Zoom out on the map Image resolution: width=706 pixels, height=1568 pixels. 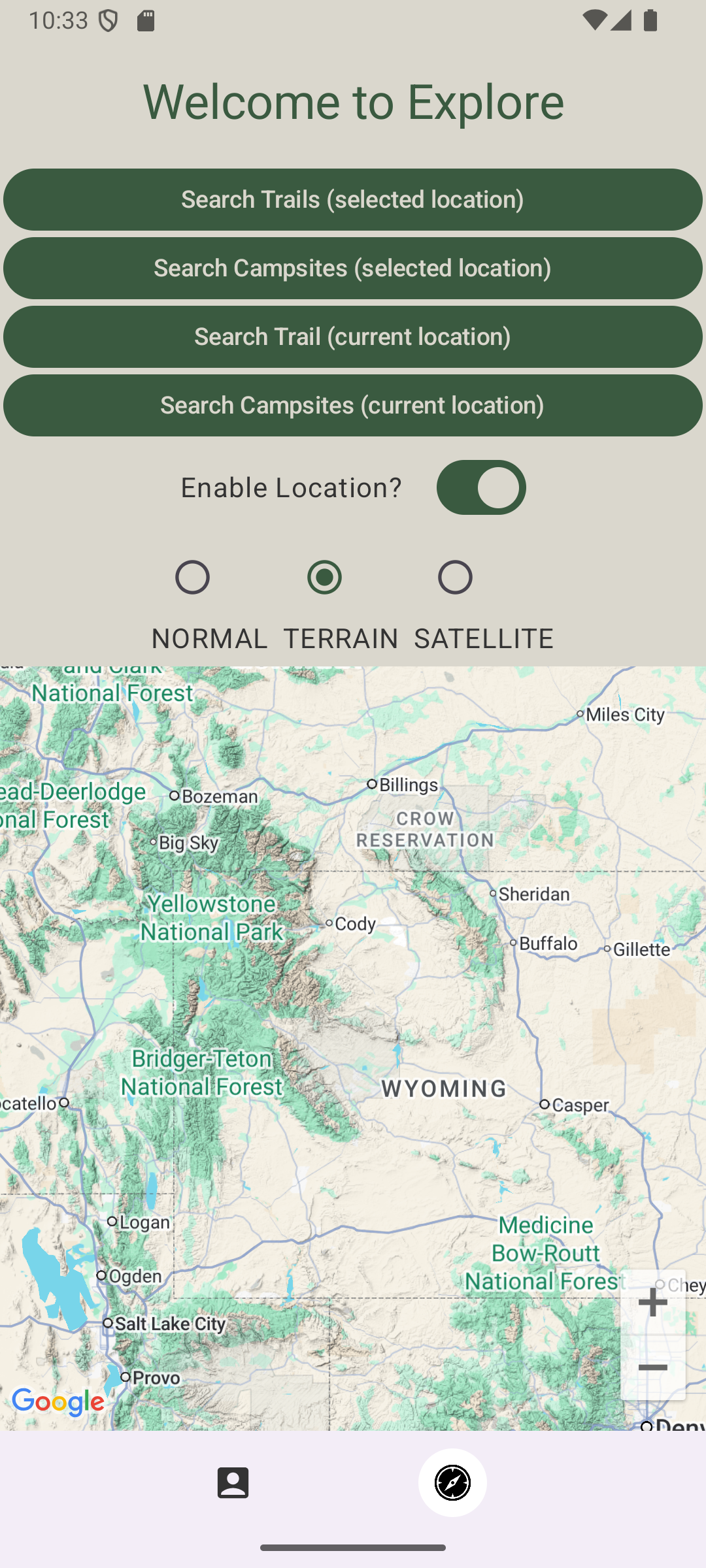(652, 1367)
